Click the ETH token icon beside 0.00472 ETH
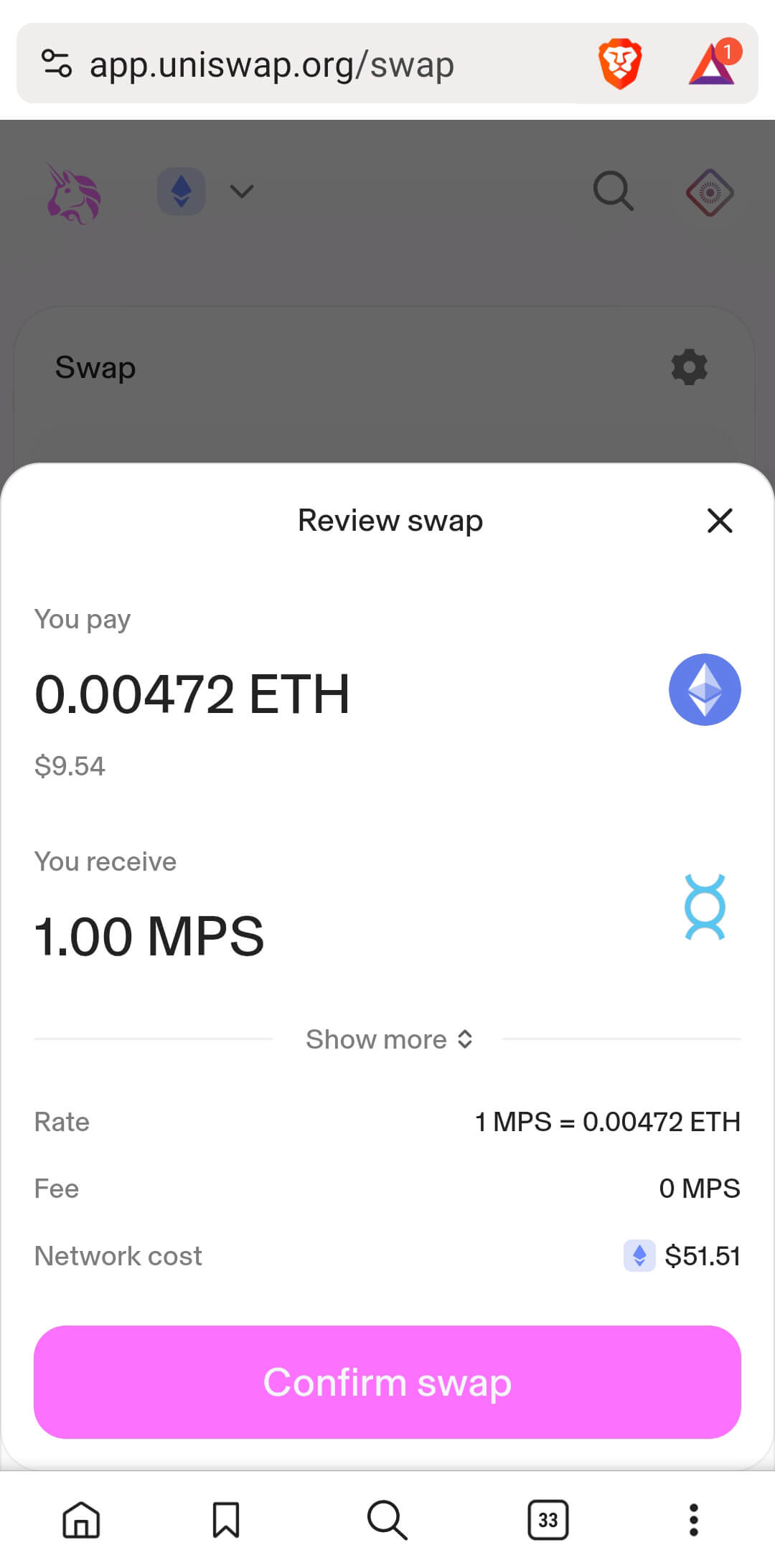The height and width of the screenshot is (1568, 775). pos(704,689)
